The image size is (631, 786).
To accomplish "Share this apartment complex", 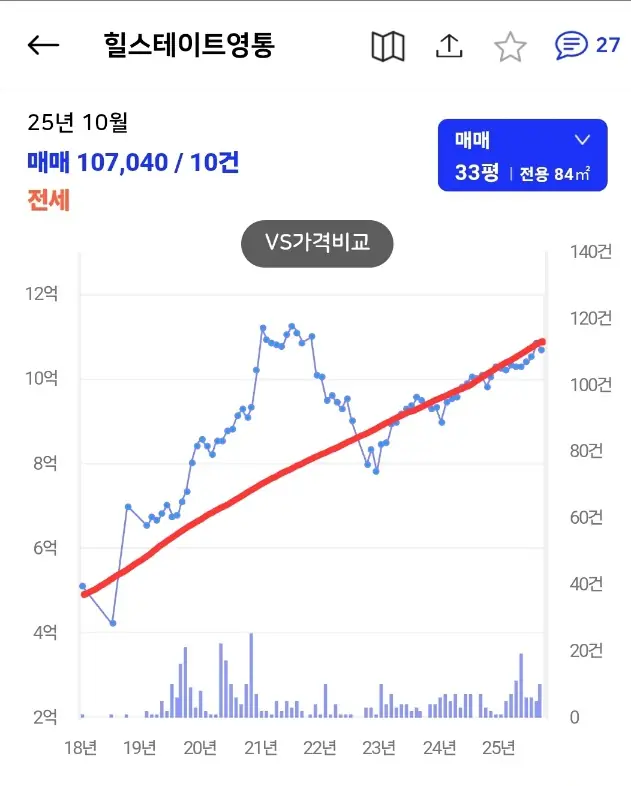I will point(450,46).
